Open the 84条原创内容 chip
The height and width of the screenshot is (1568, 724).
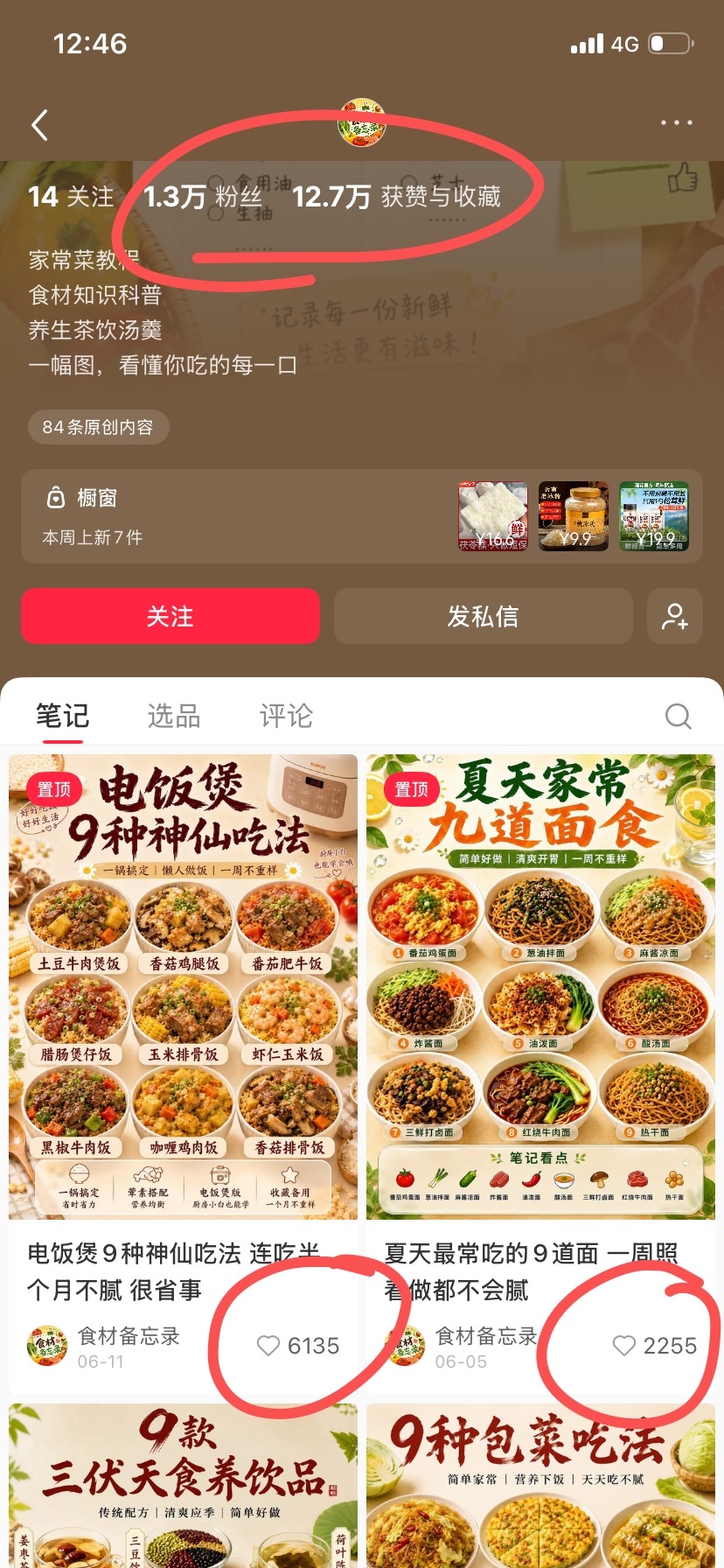pyautogui.click(x=98, y=427)
